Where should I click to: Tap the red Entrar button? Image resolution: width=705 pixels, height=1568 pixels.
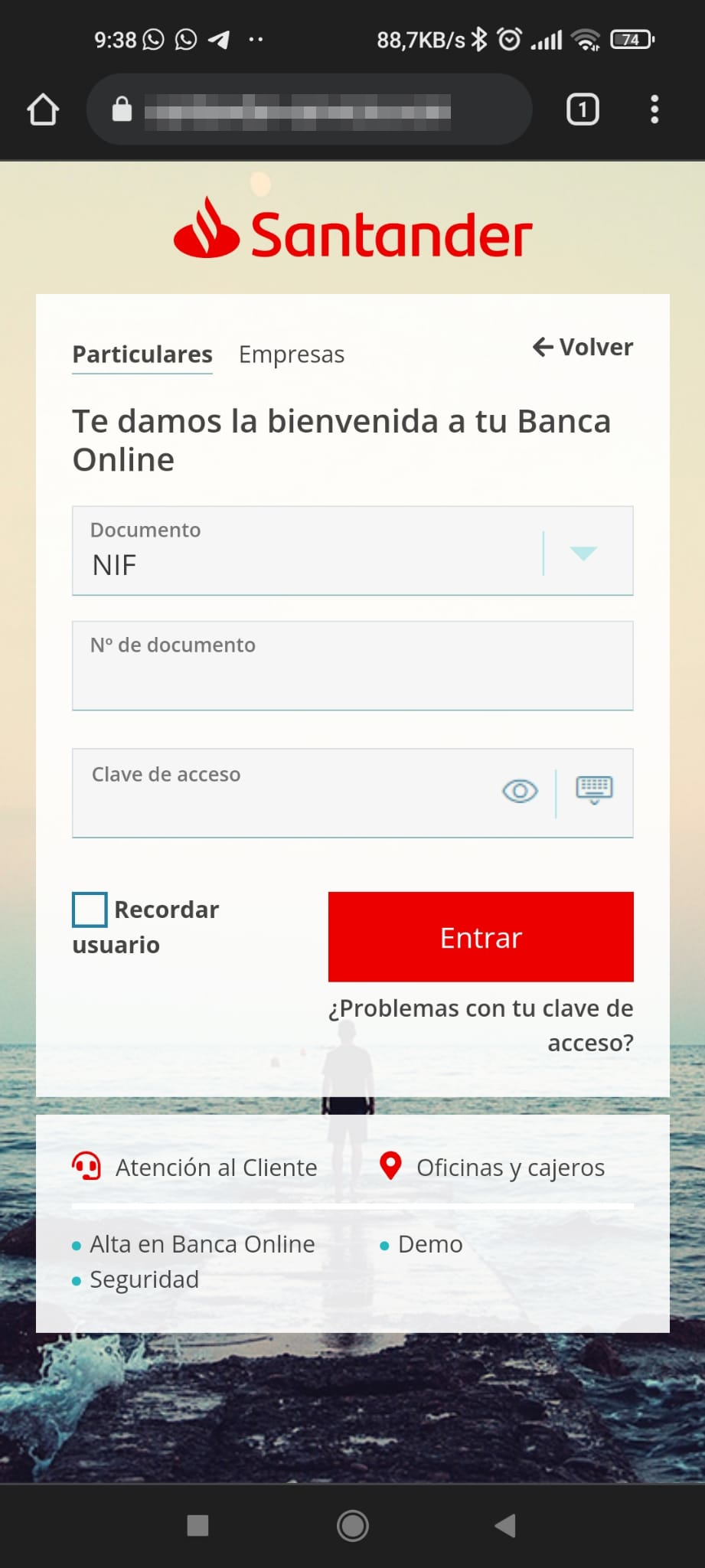481,936
